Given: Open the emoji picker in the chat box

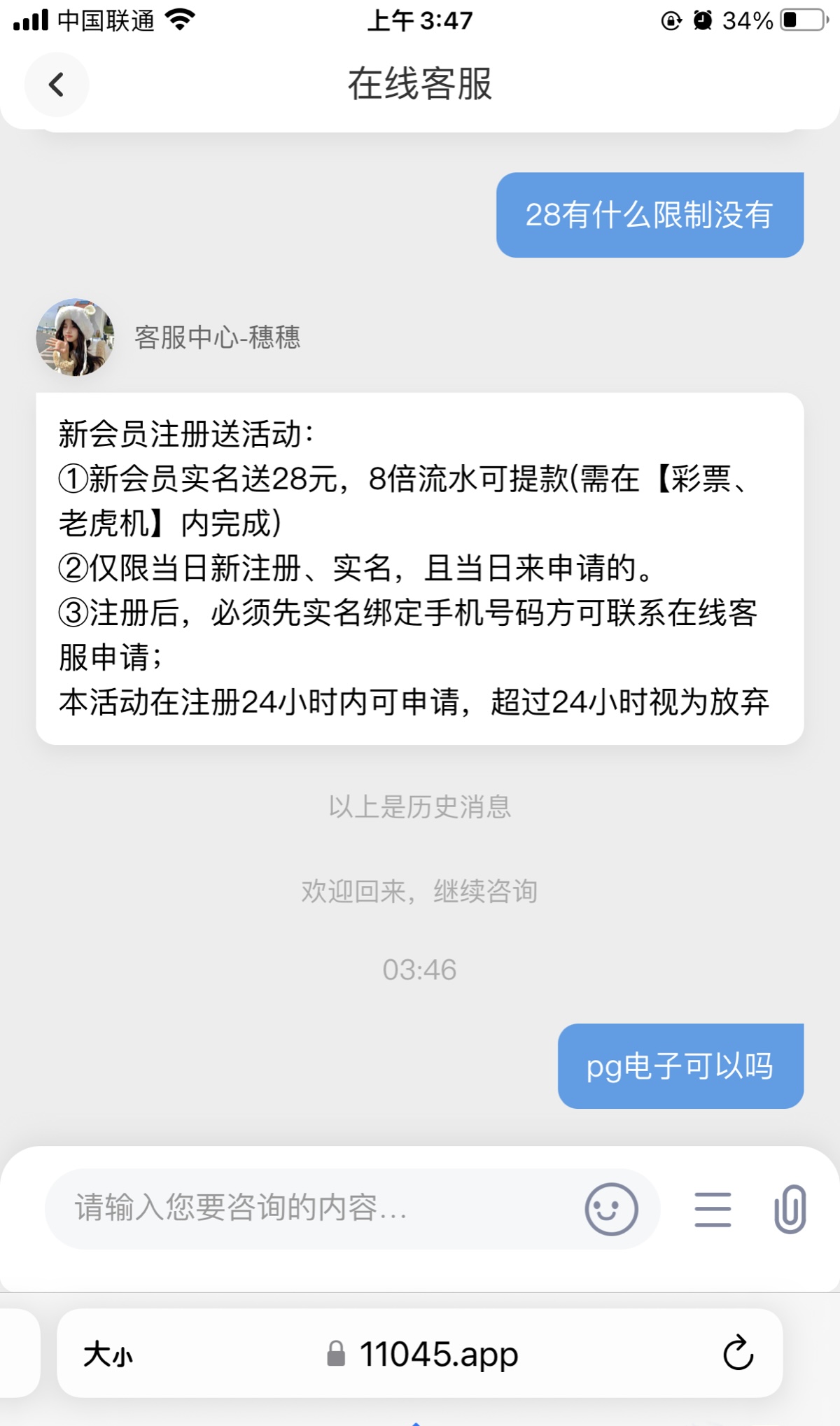Looking at the screenshot, I should [x=611, y=1209].
